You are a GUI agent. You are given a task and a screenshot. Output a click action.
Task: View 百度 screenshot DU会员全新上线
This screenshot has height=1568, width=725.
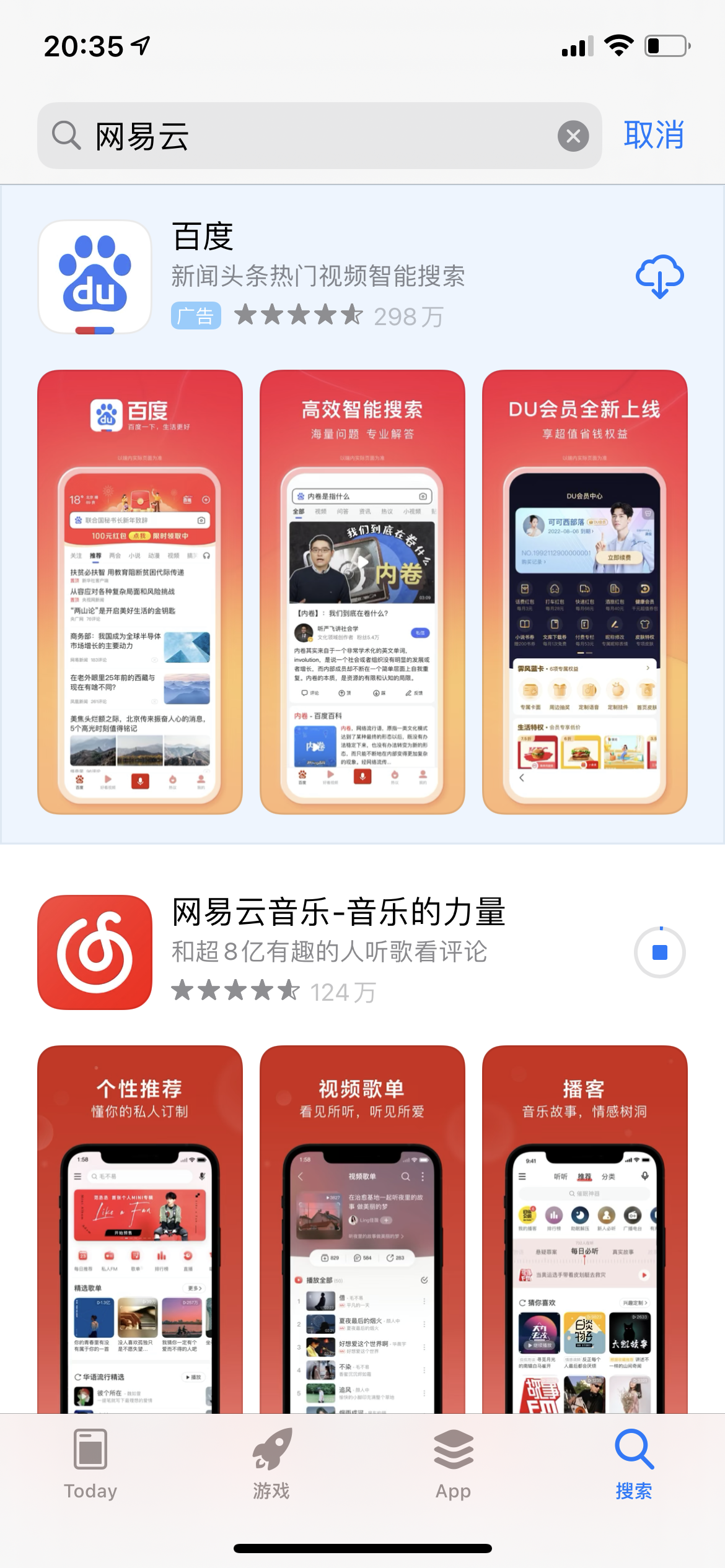coord(584,591)
